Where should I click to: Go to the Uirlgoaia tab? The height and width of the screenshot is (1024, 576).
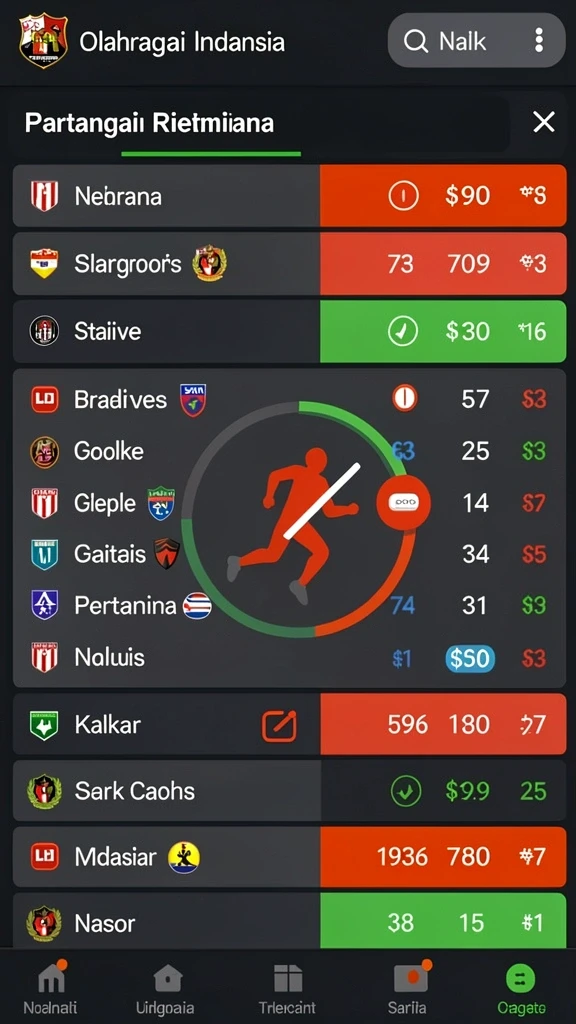167,987
